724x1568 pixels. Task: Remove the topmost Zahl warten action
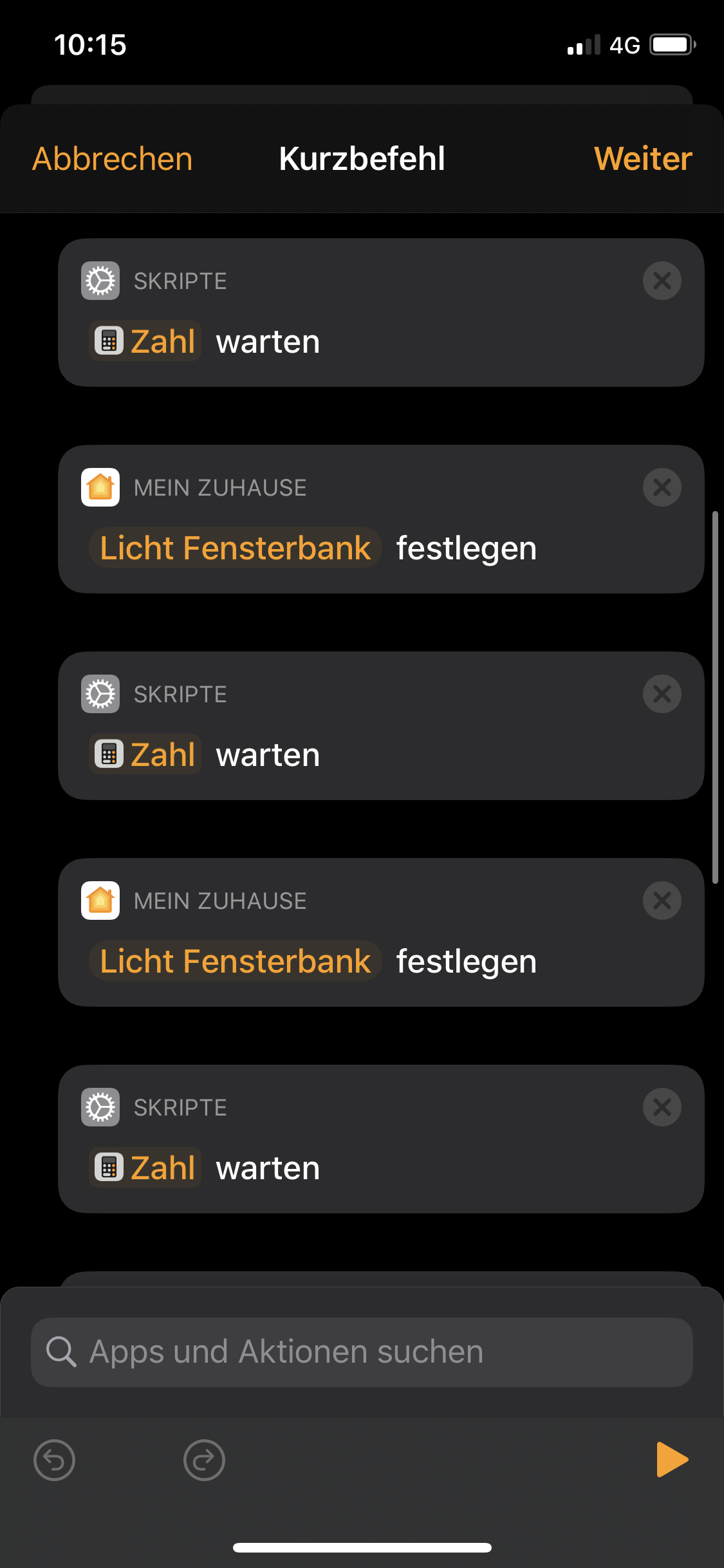click(662, 281)
